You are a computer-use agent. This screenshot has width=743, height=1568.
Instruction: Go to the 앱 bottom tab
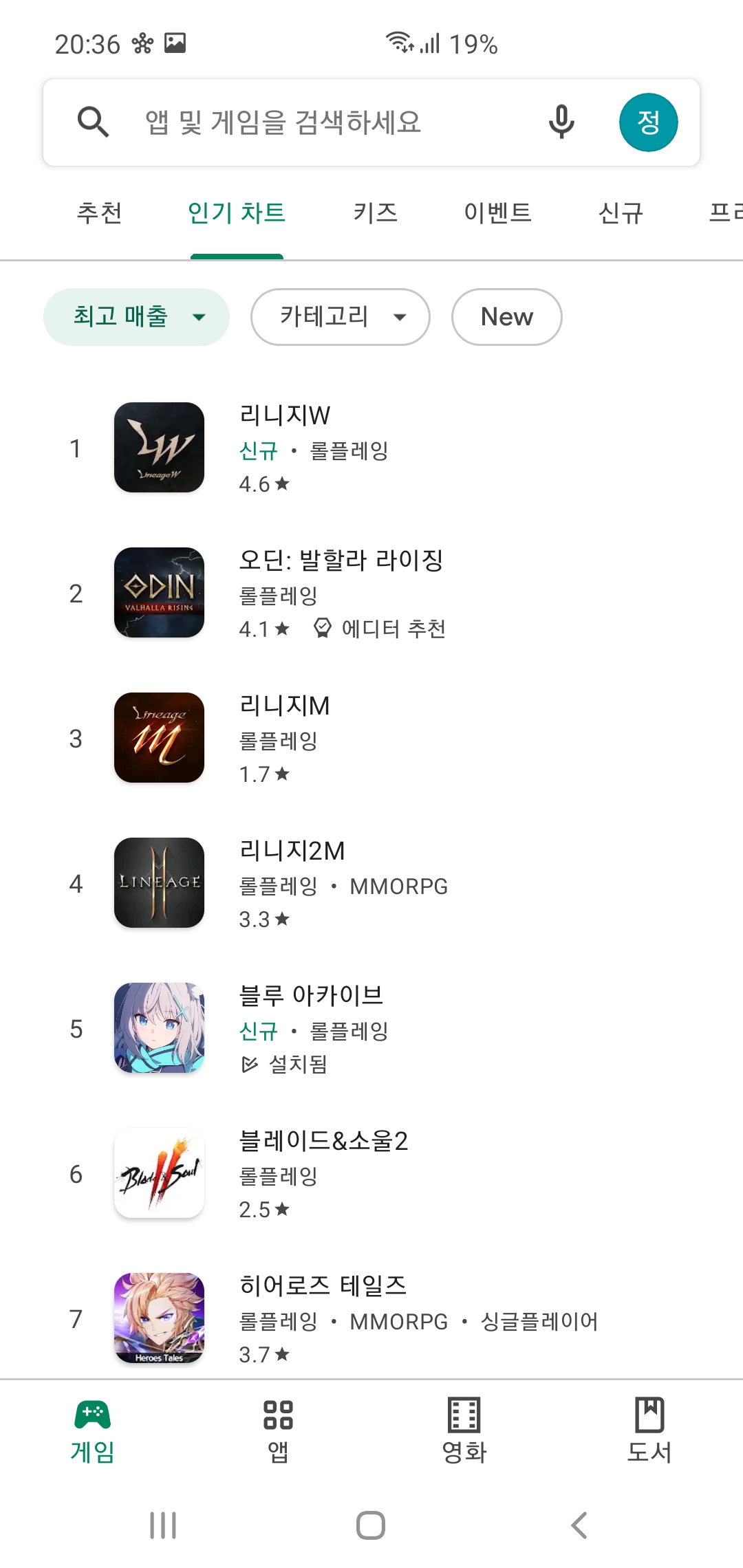(x=278, y=1430)
